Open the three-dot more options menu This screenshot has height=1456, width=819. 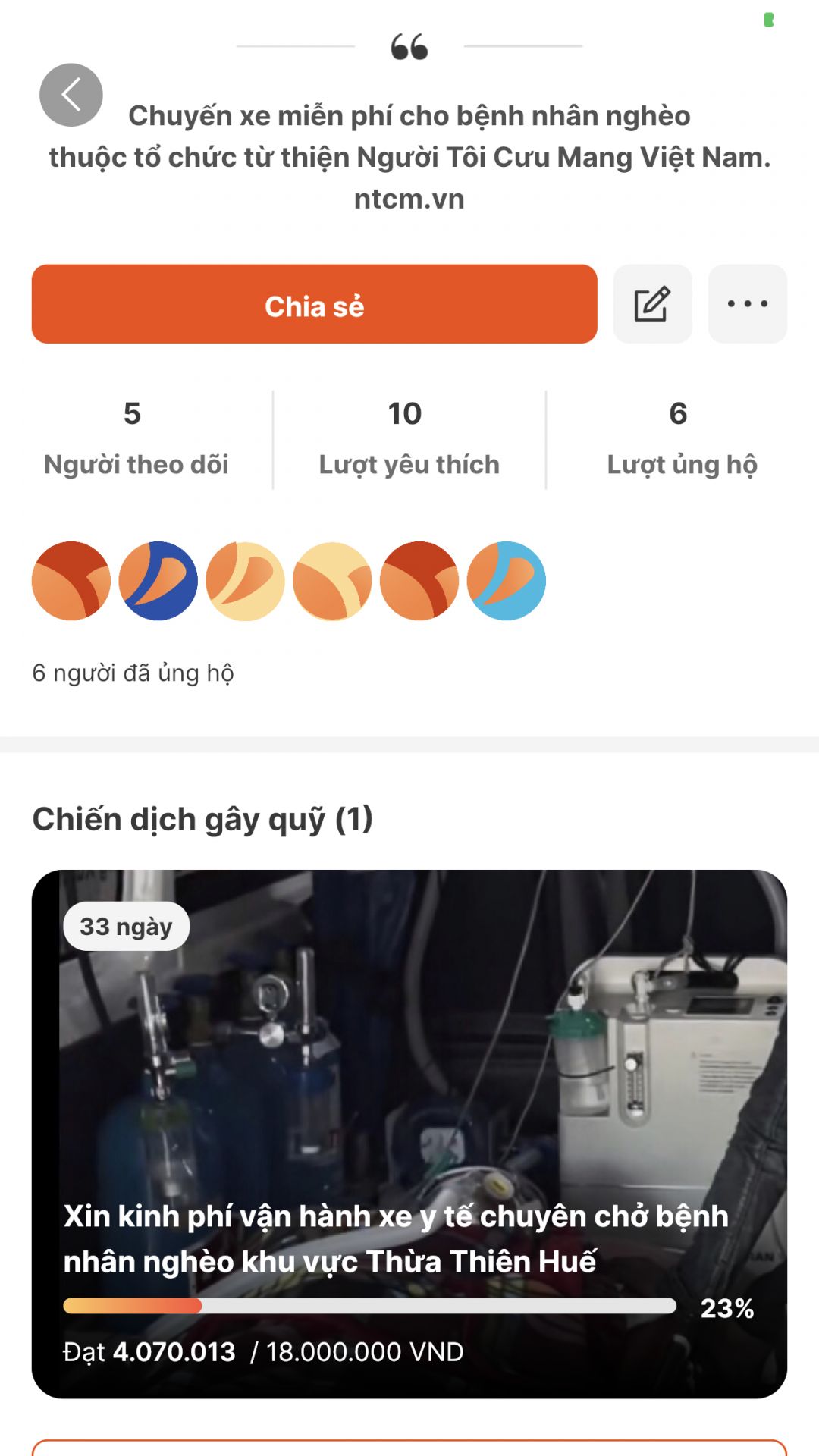point(747,304)
